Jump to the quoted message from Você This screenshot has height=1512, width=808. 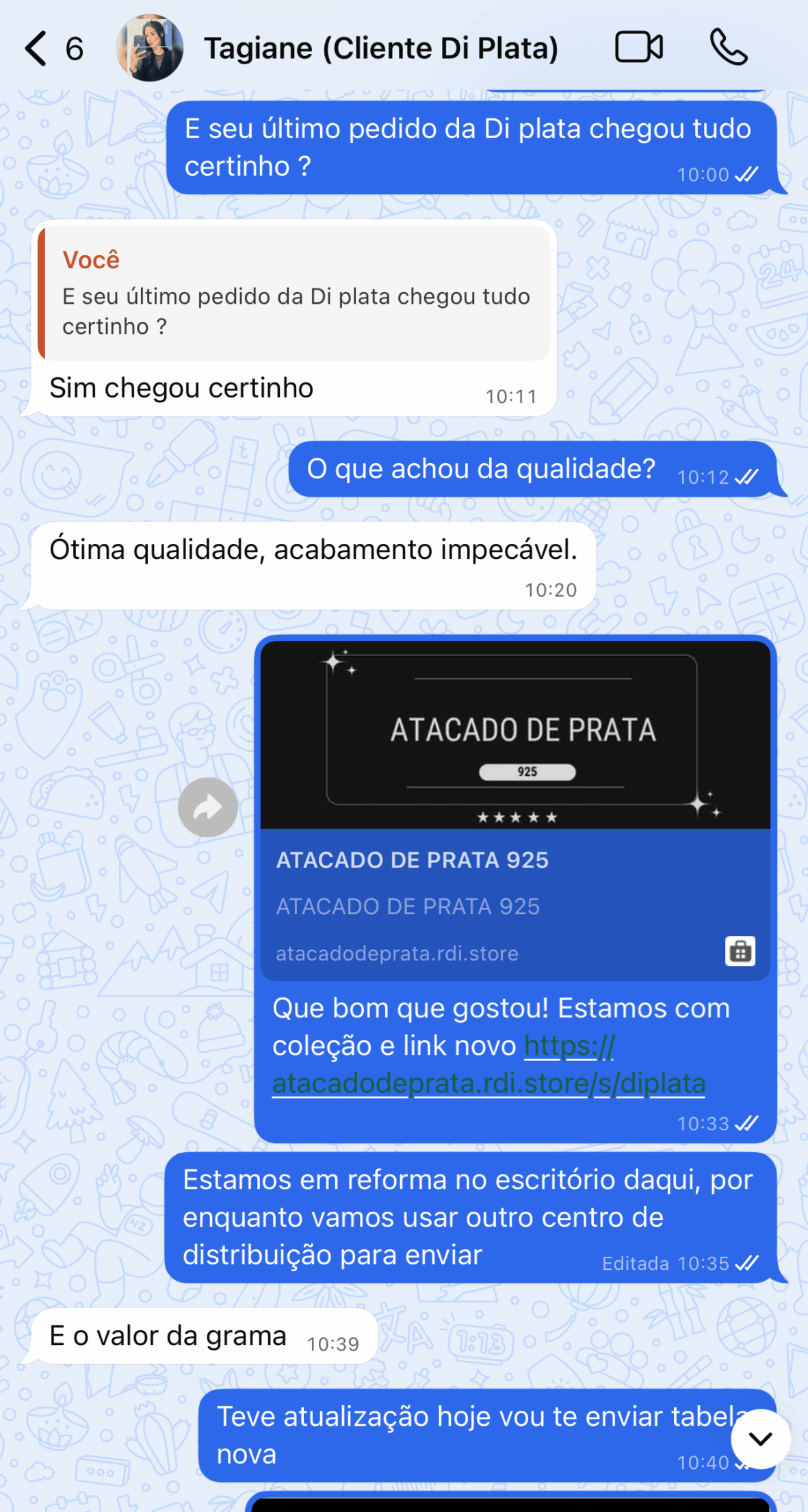click(x=295, y=294)
